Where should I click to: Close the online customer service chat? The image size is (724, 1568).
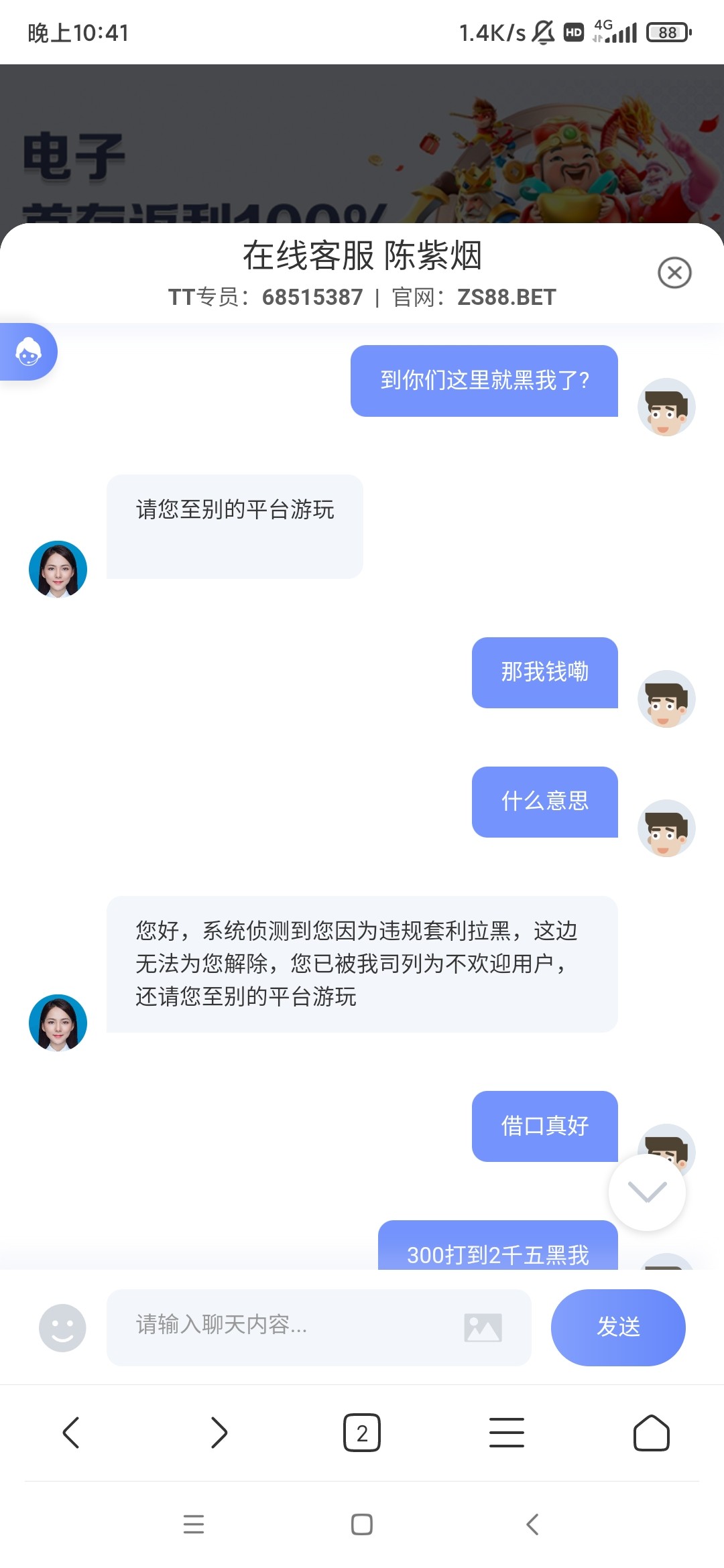(674, 273)
